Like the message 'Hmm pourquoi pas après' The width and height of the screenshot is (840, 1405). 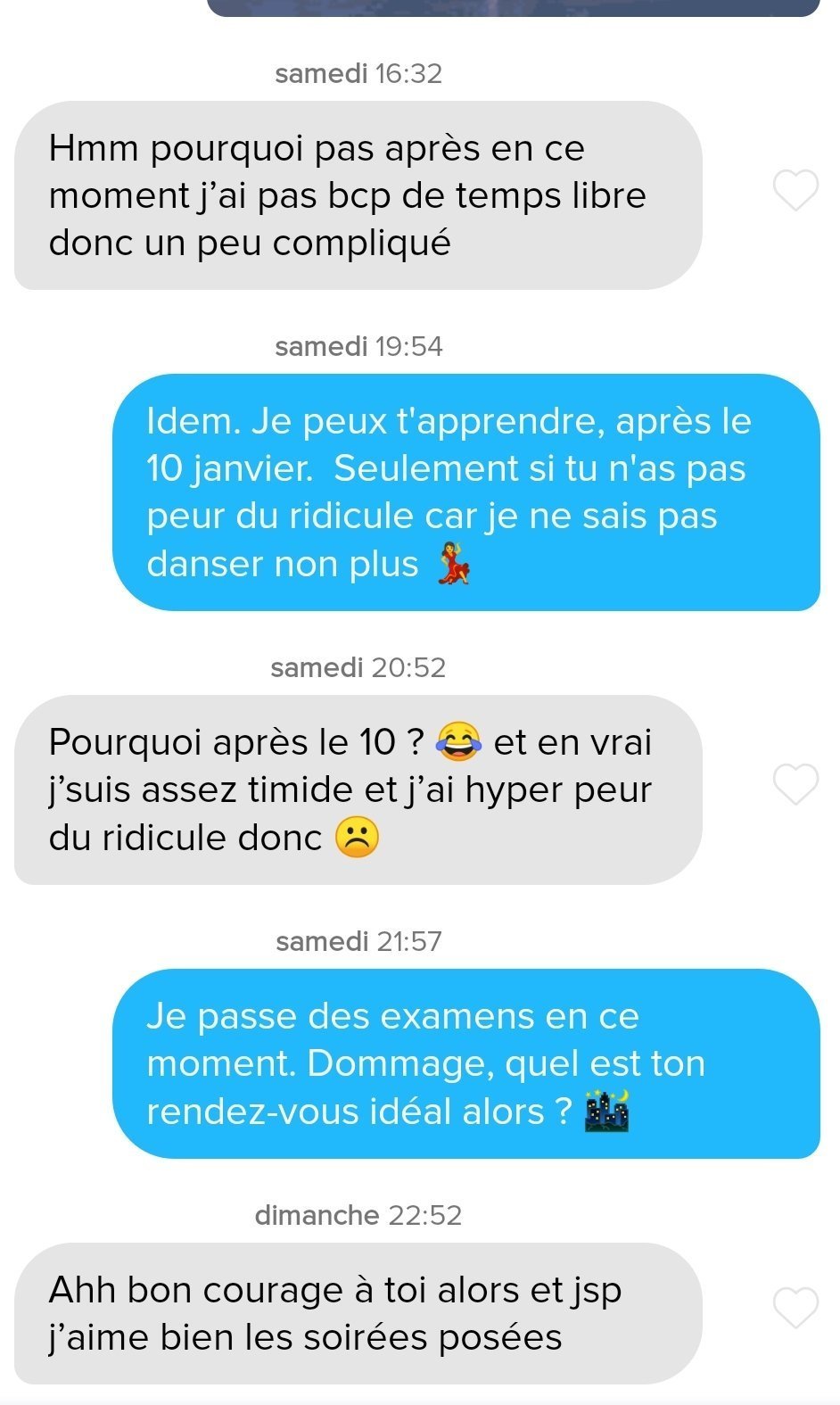point(795,190)
